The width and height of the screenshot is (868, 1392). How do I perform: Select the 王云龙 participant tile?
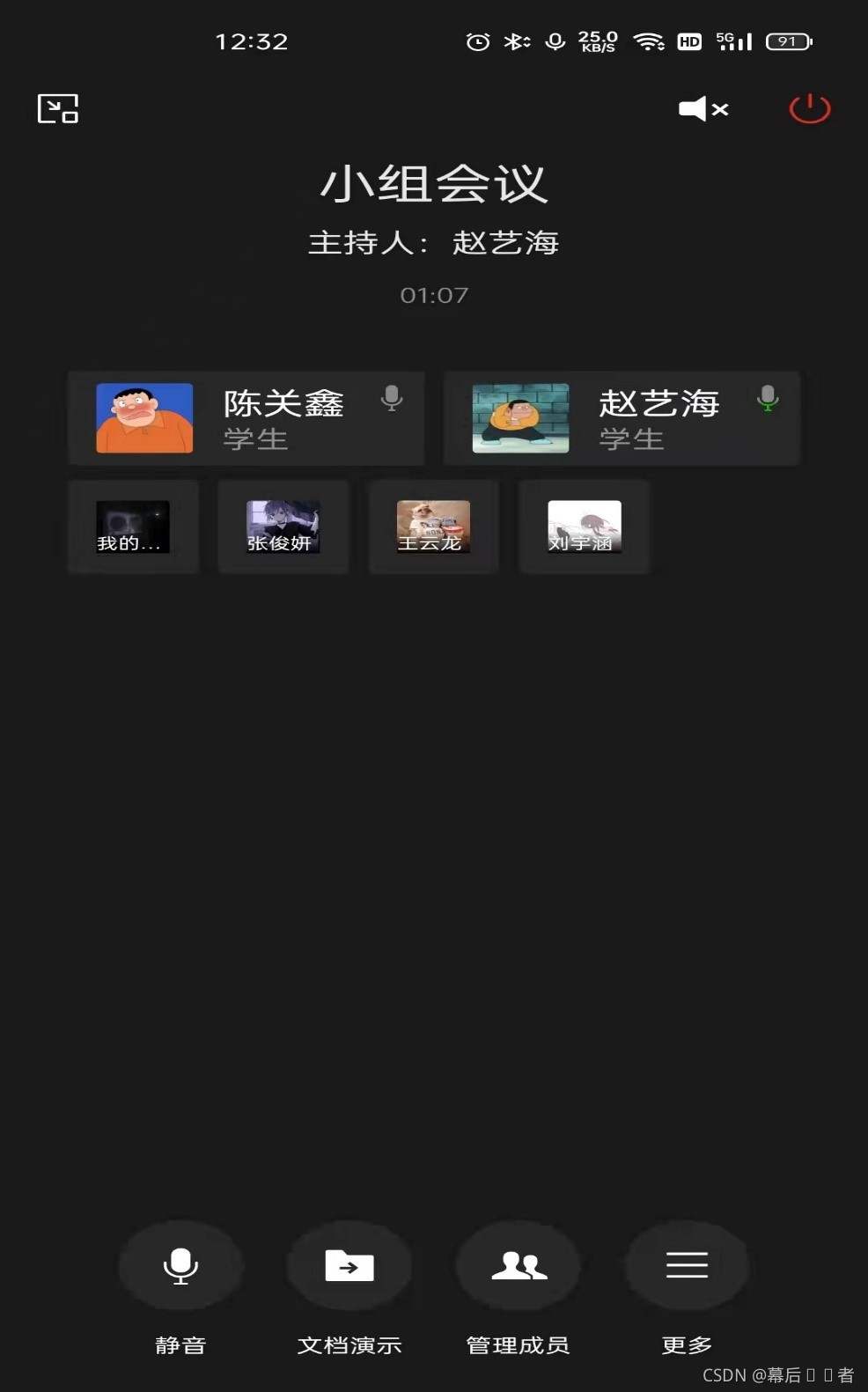433,527
